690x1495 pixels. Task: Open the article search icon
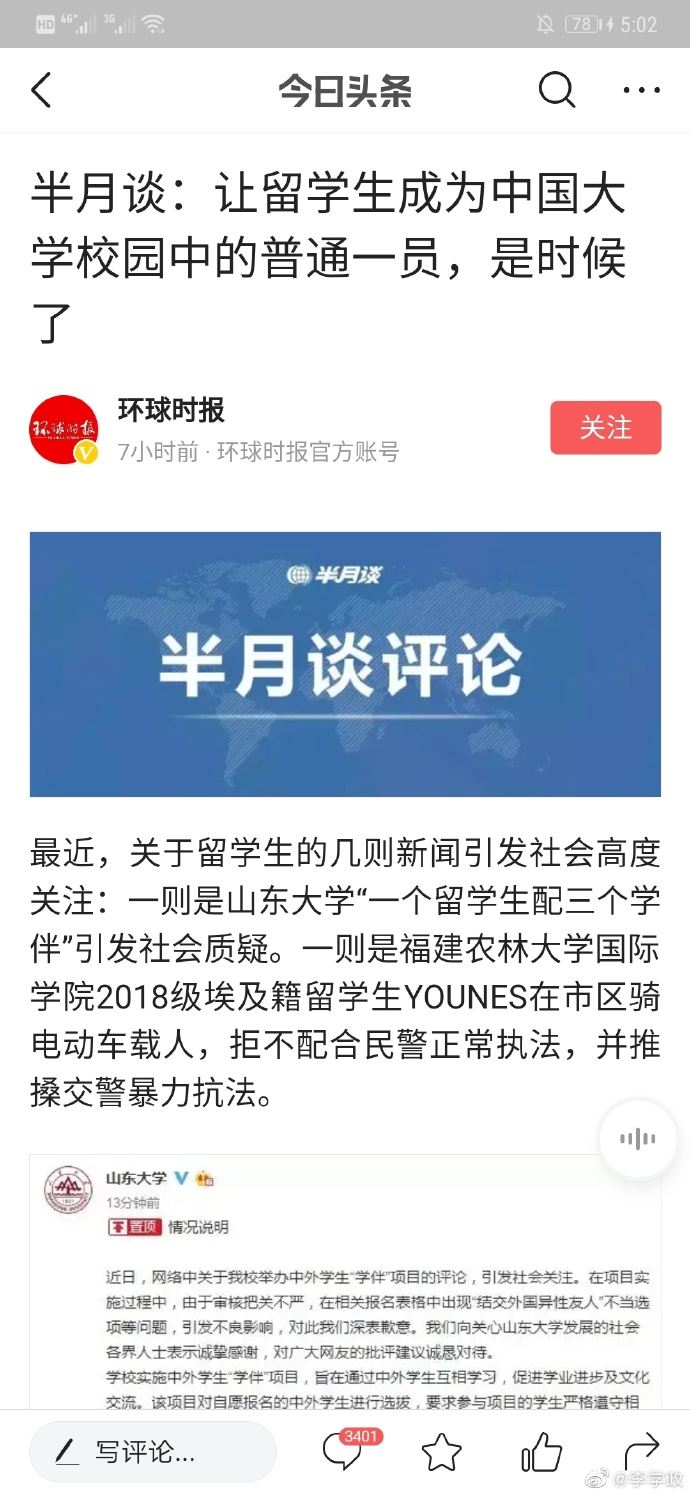[x=557, y=91]
